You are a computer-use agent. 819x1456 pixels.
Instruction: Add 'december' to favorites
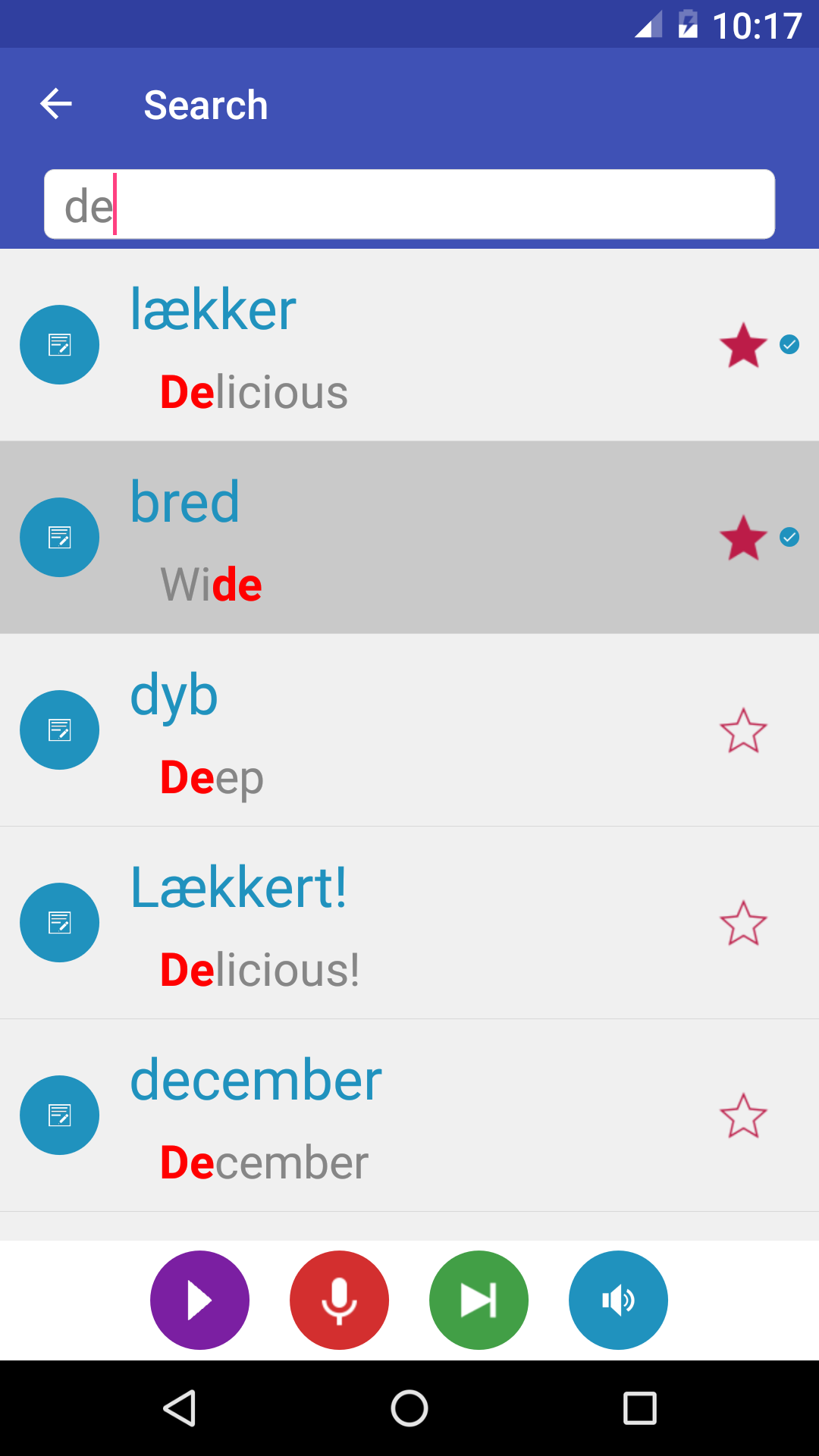click(743, 1116)
